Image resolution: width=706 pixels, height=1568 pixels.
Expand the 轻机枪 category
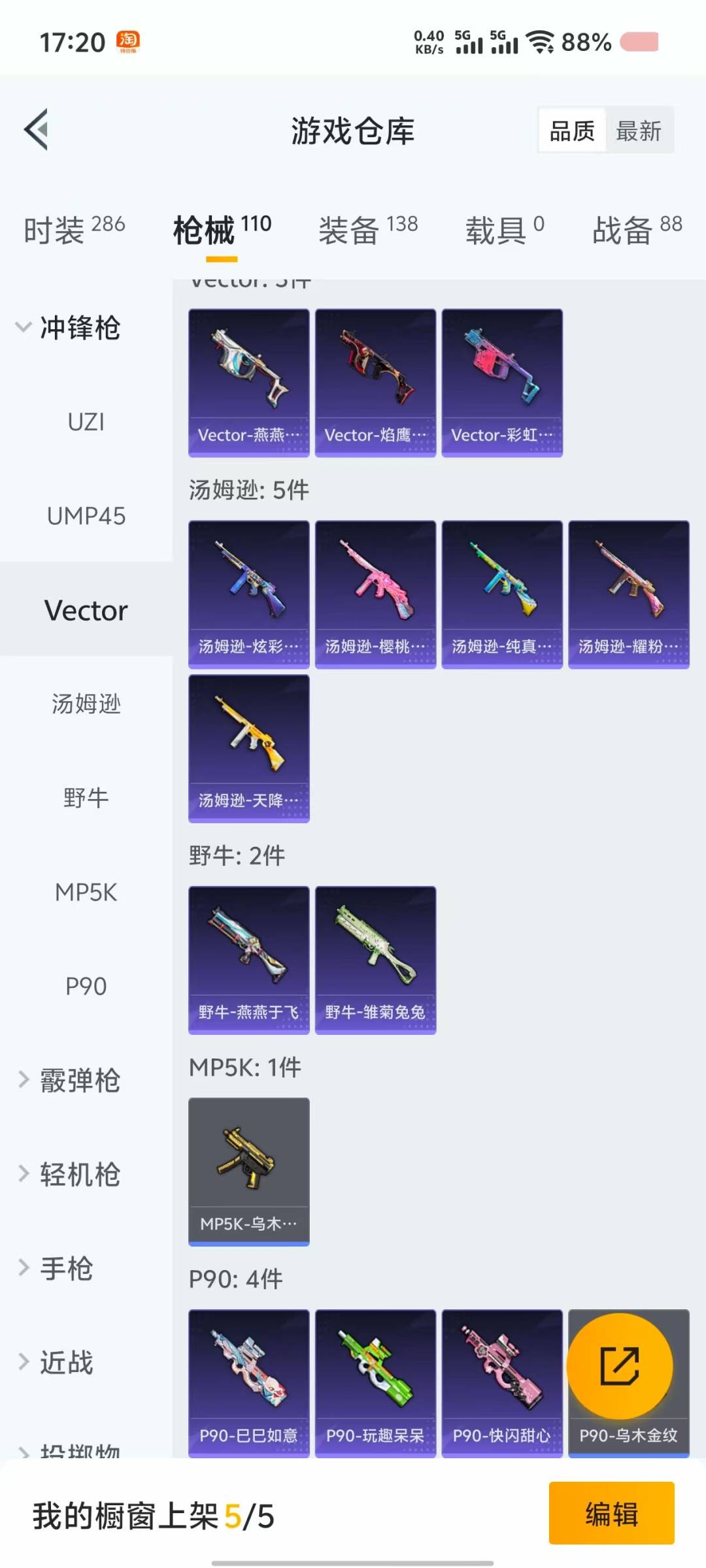(x=69, y=1174)
